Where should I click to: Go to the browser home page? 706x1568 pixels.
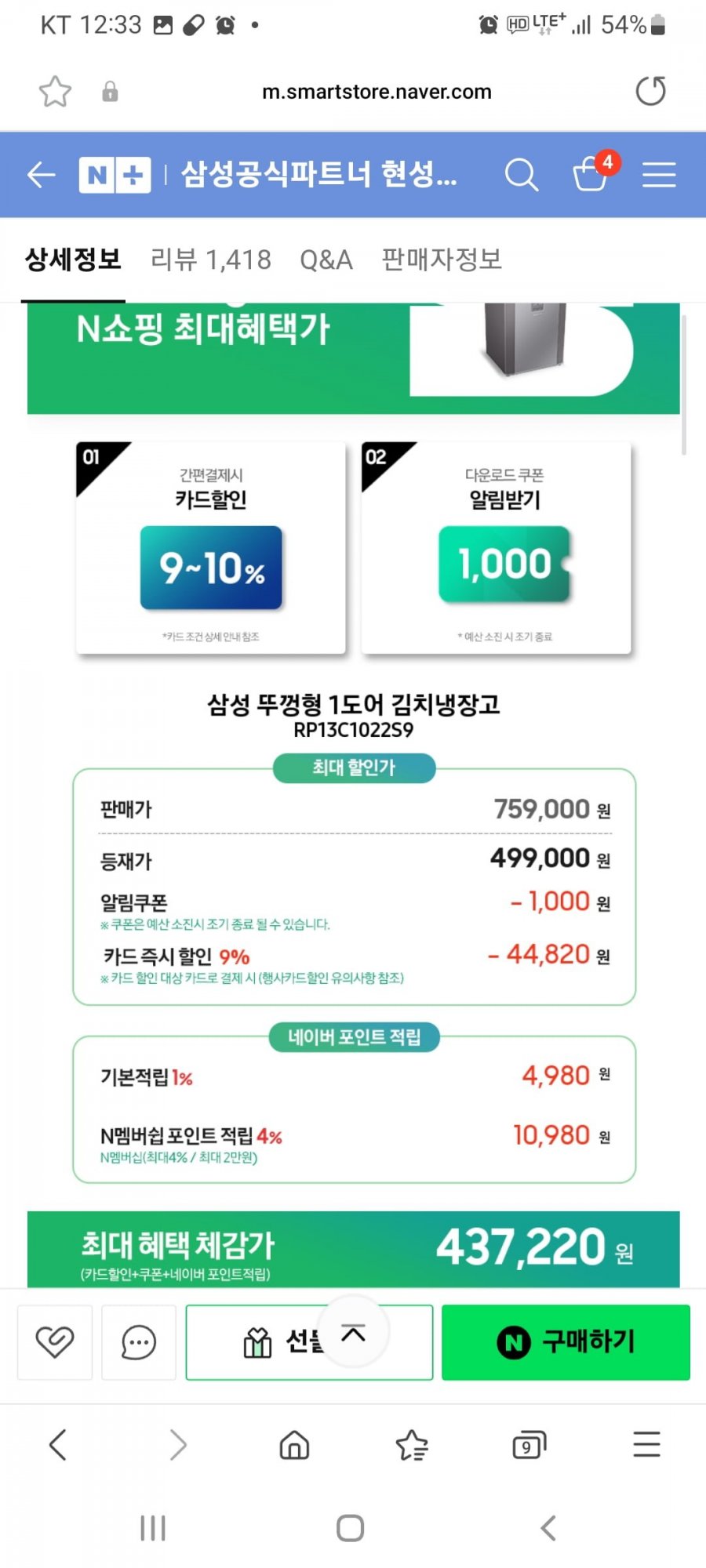[x=294, y=1444]
